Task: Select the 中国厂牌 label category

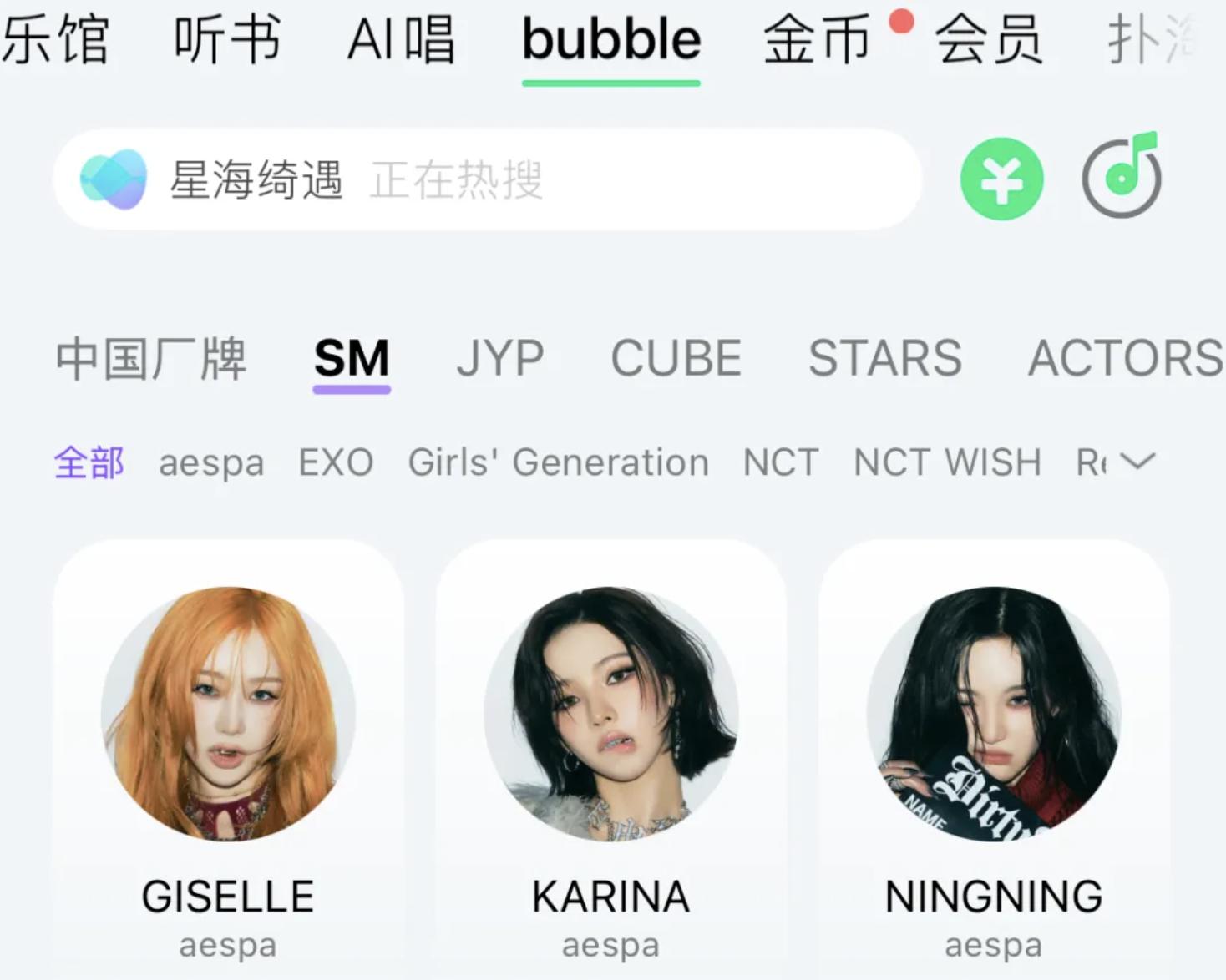Action: (151, 359)
